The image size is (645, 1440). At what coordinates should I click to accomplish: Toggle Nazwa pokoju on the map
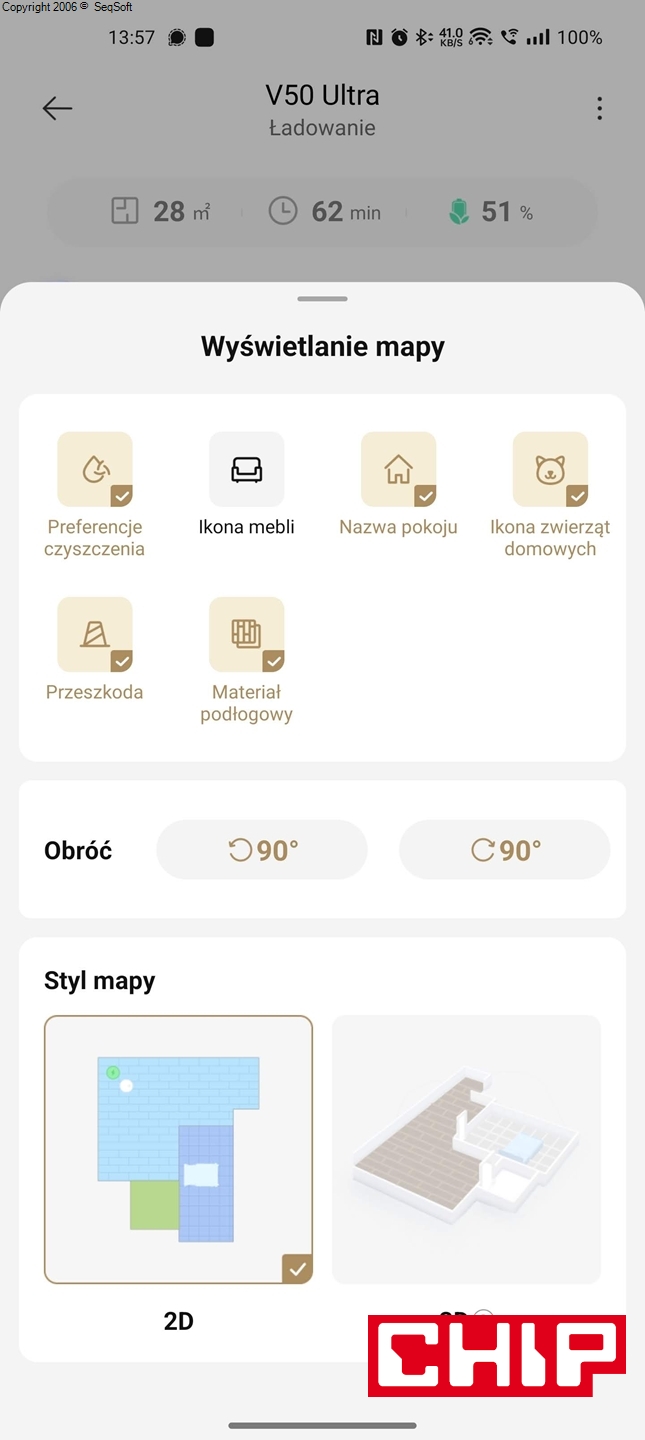[x=398, y=470]
